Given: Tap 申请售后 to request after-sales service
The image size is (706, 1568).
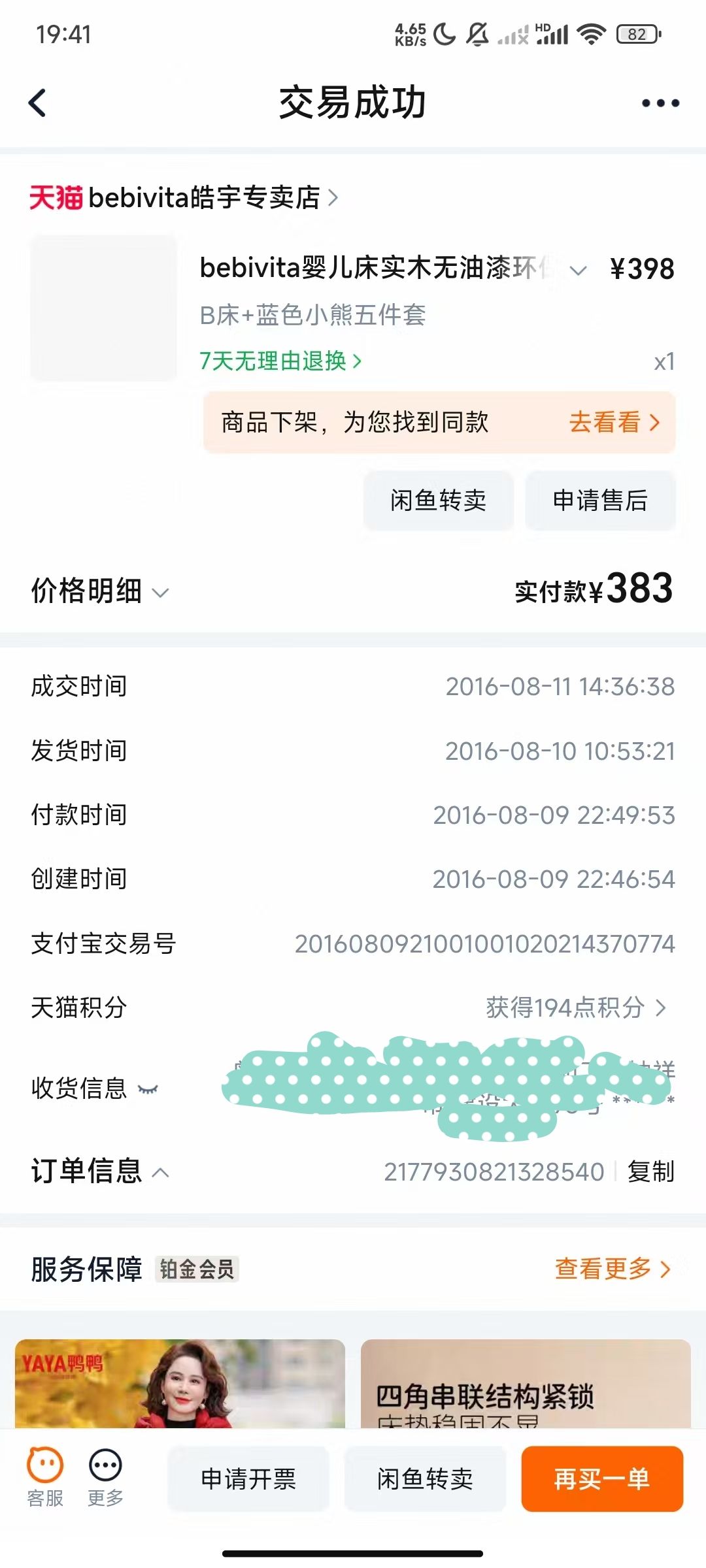Looking at the screenshot, I should 599,500.
